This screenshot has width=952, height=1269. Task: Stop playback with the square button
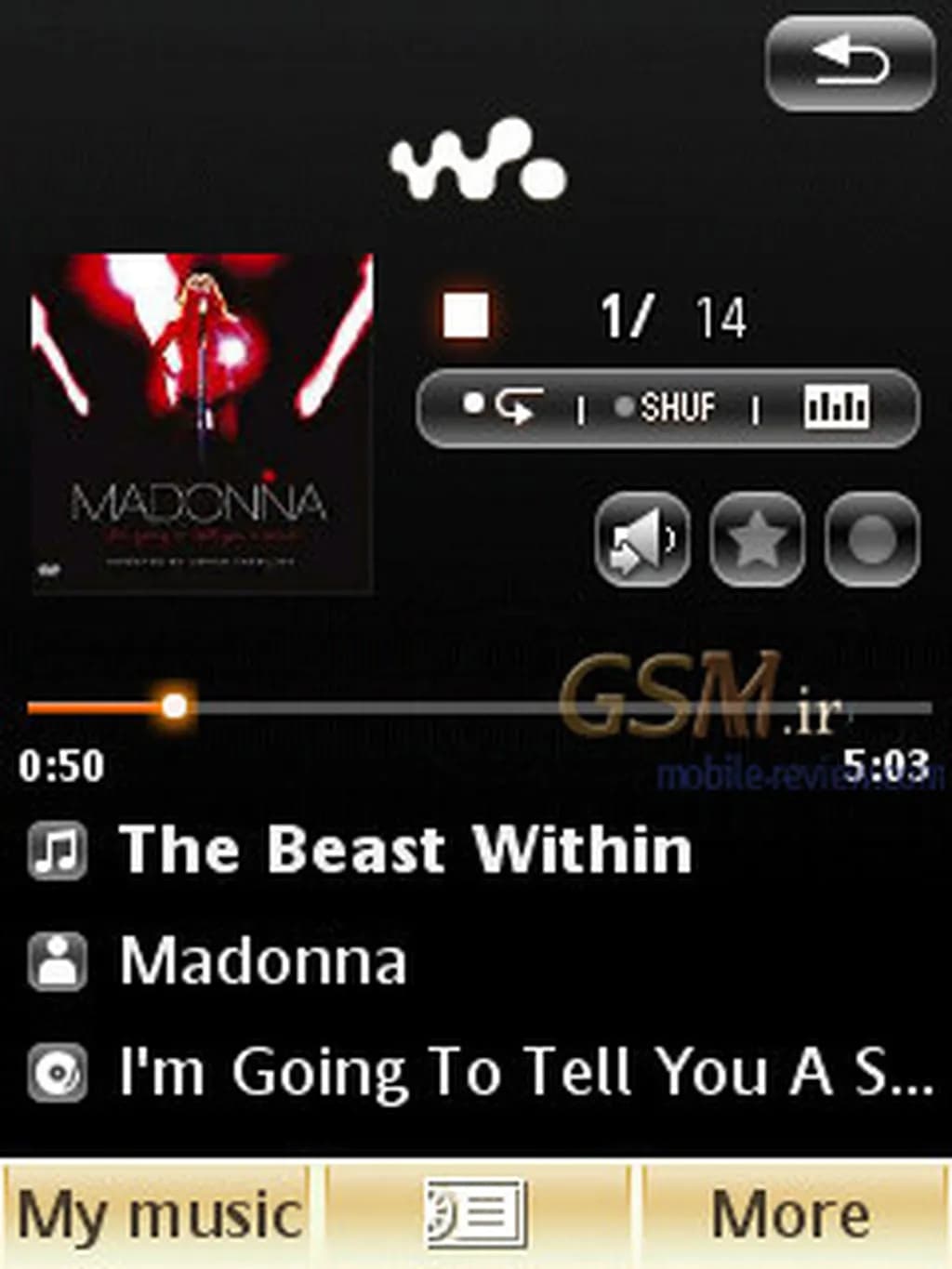(466, 315)
